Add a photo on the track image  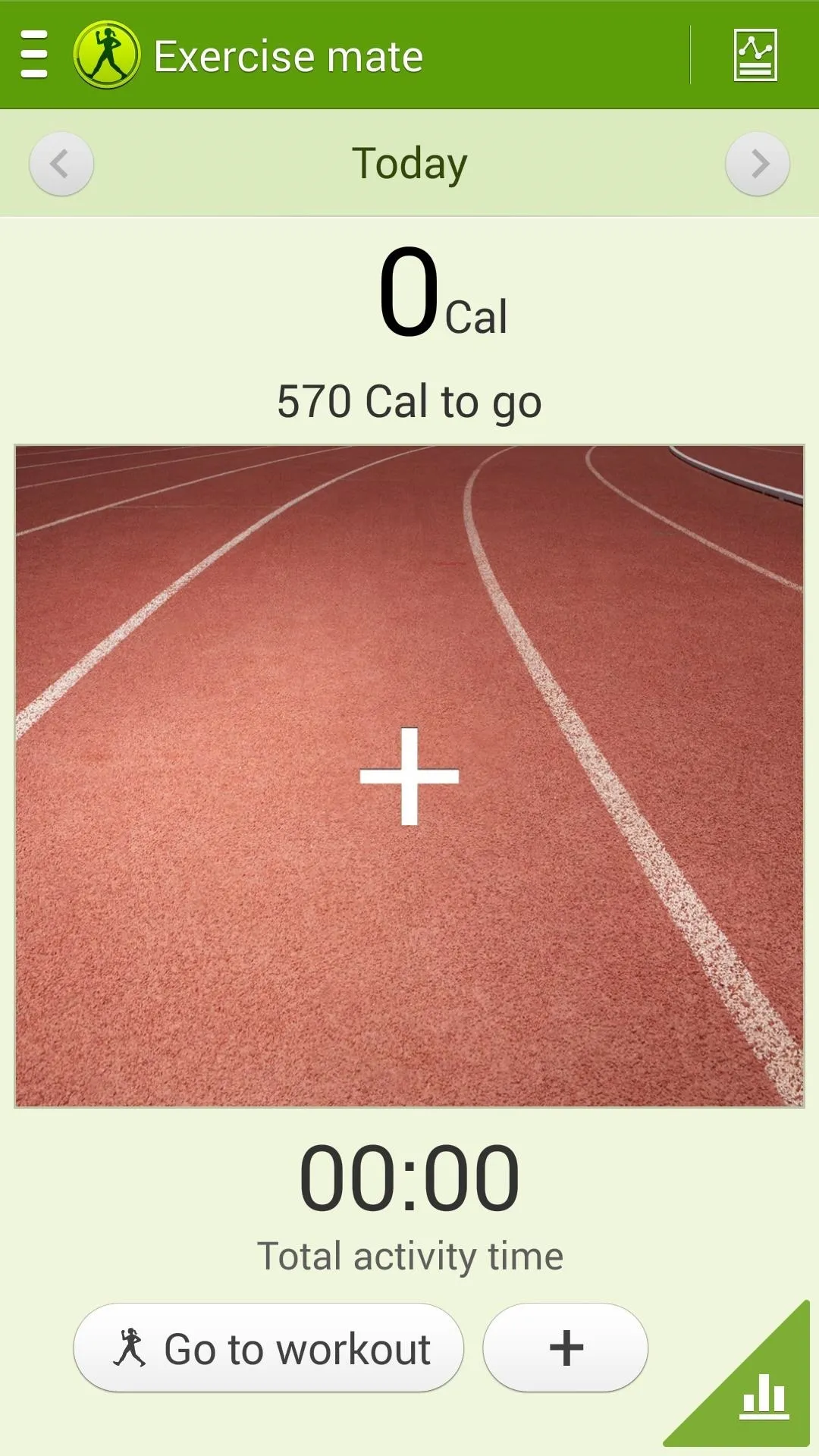pyautogui.click(x=409, y=776)
